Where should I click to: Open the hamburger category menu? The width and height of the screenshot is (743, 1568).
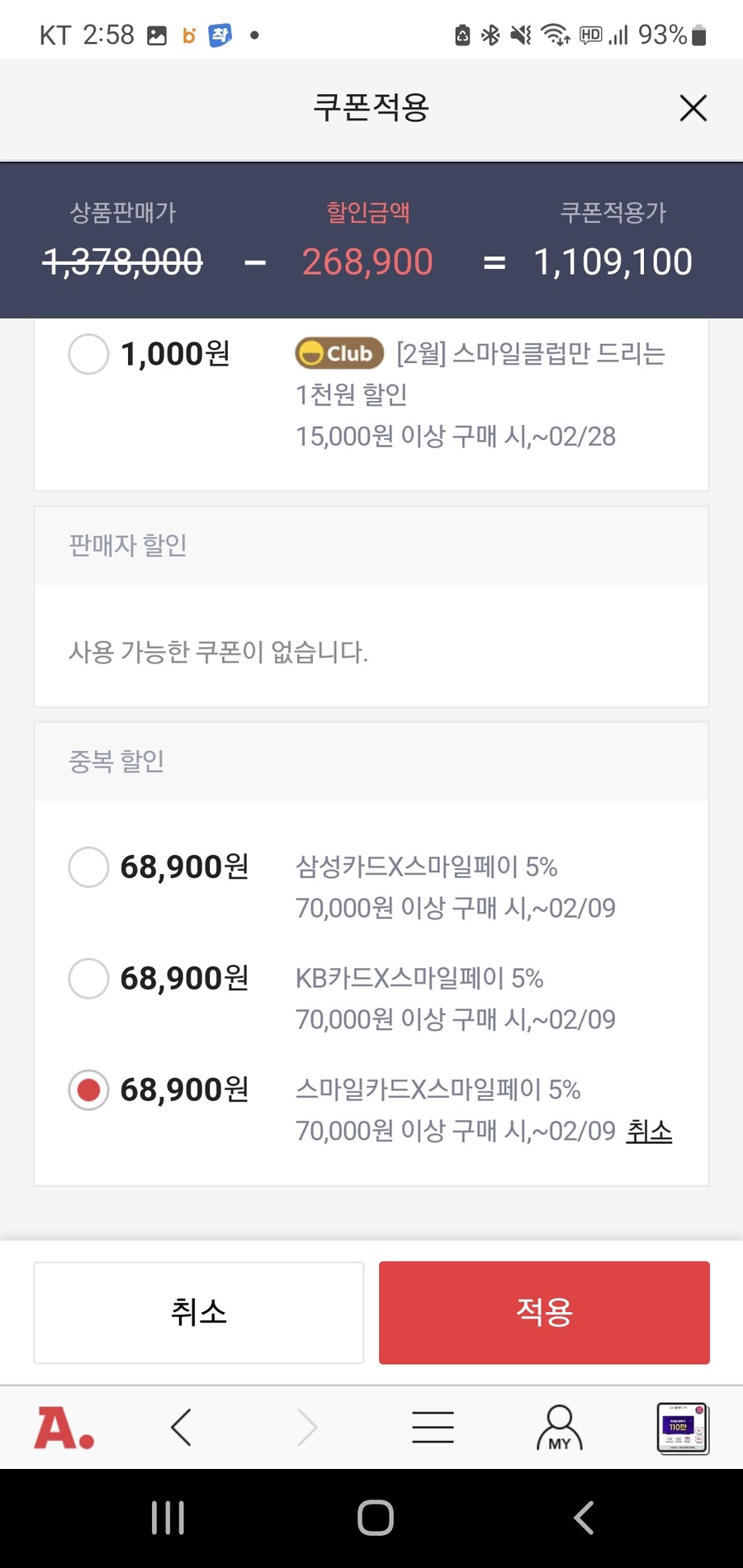tap(433, 1428)
